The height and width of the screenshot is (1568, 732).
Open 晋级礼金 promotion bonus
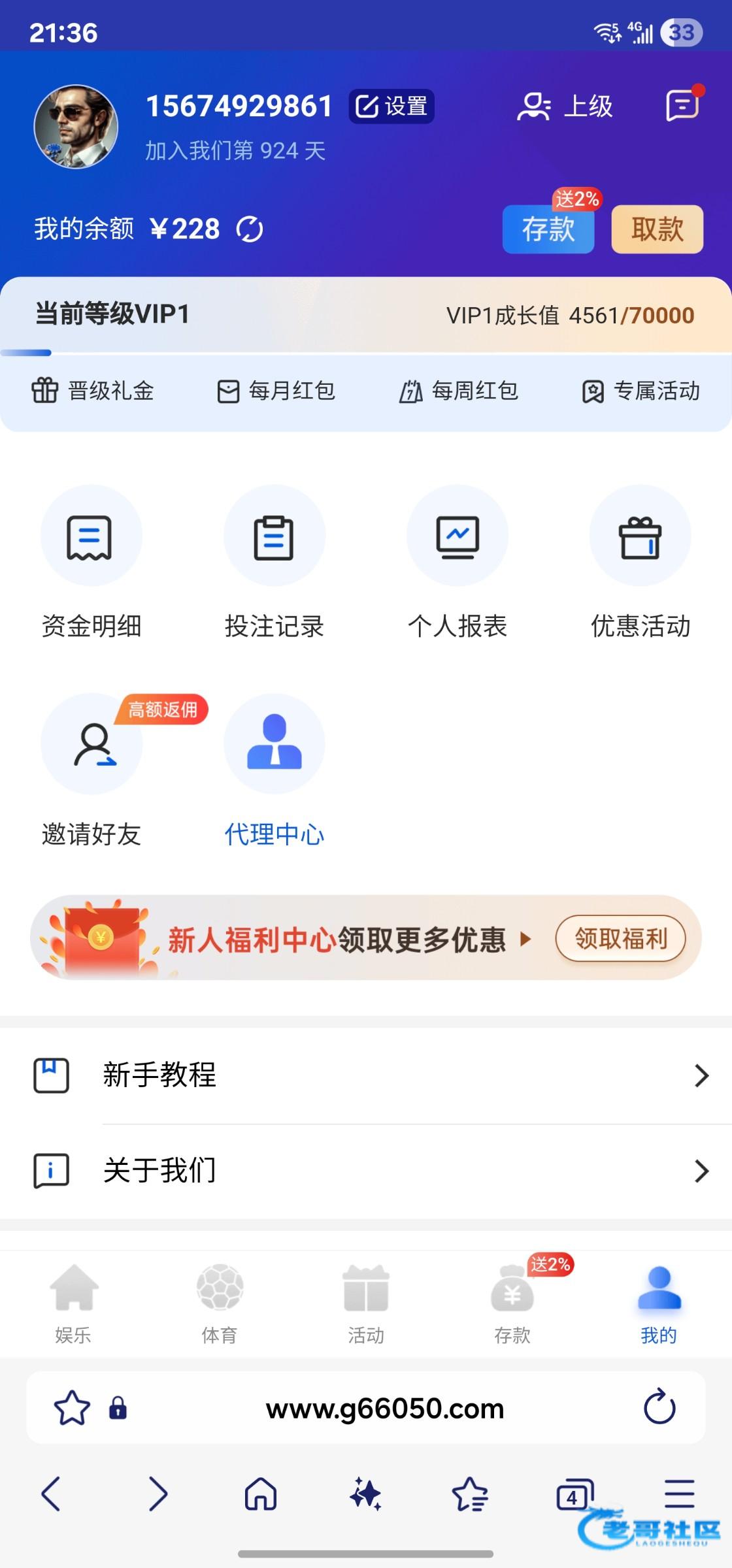click(93, 391)
